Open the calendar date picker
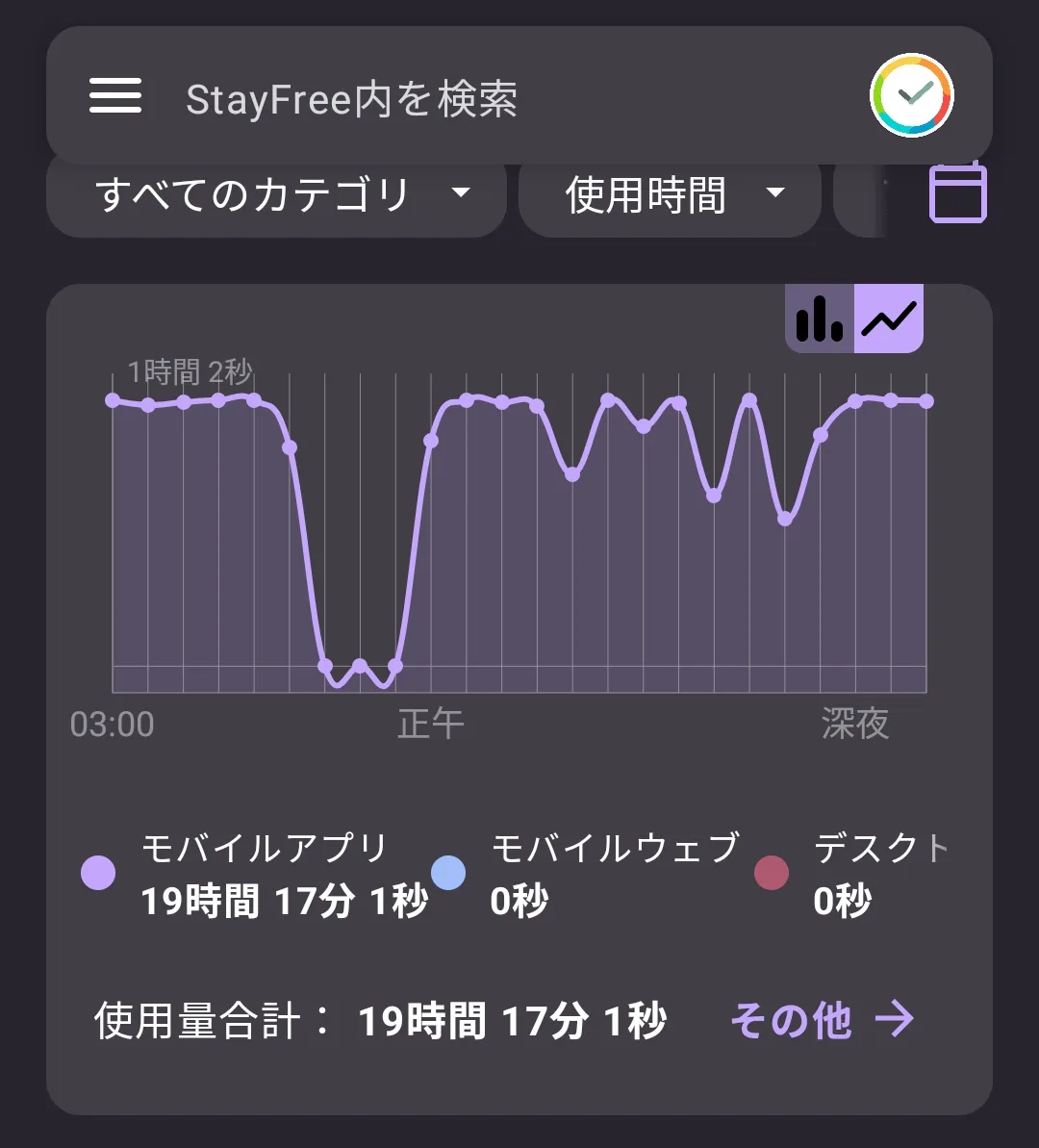Image resolution: width=1039 pixels, height=1148 pixels. [958, 191]
